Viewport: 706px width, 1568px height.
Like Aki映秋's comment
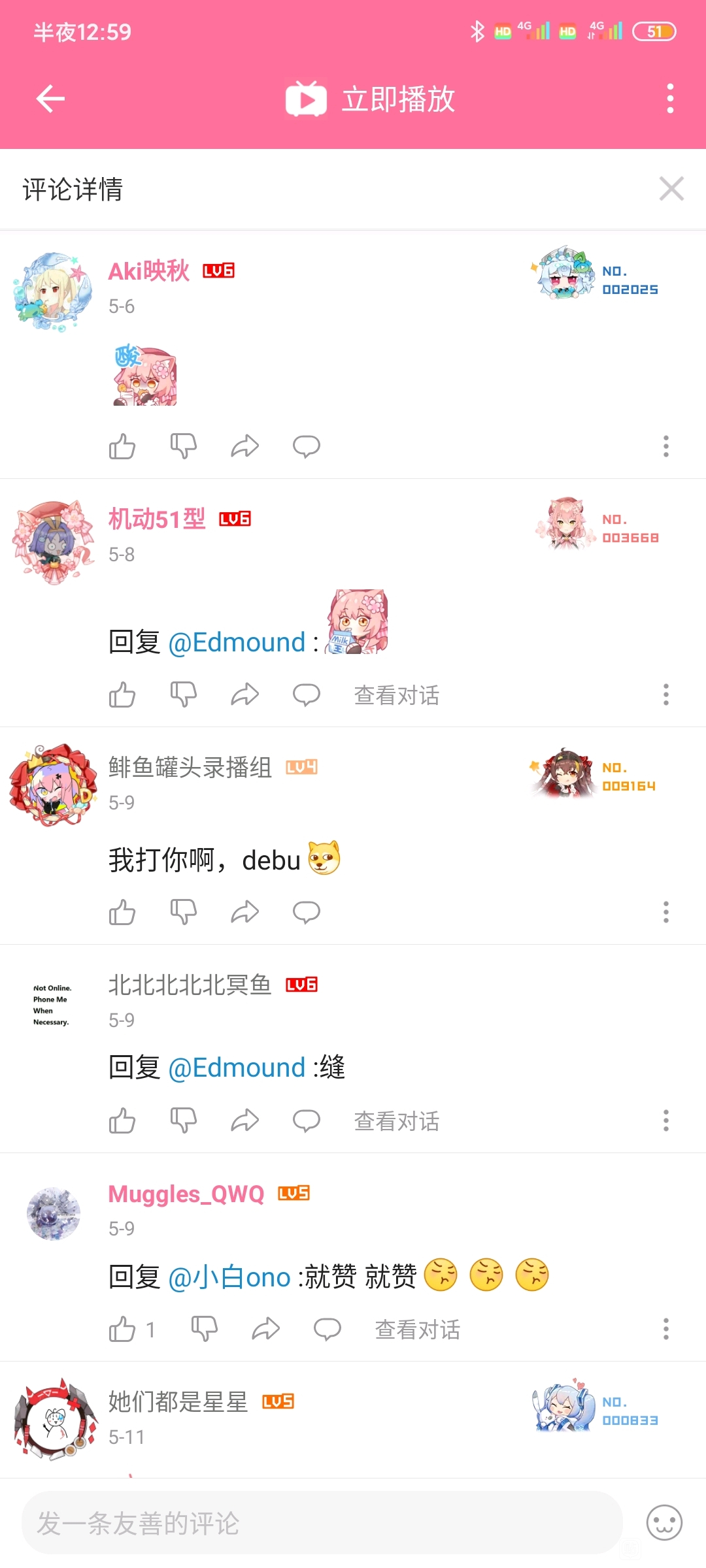[x=122, y=446]
